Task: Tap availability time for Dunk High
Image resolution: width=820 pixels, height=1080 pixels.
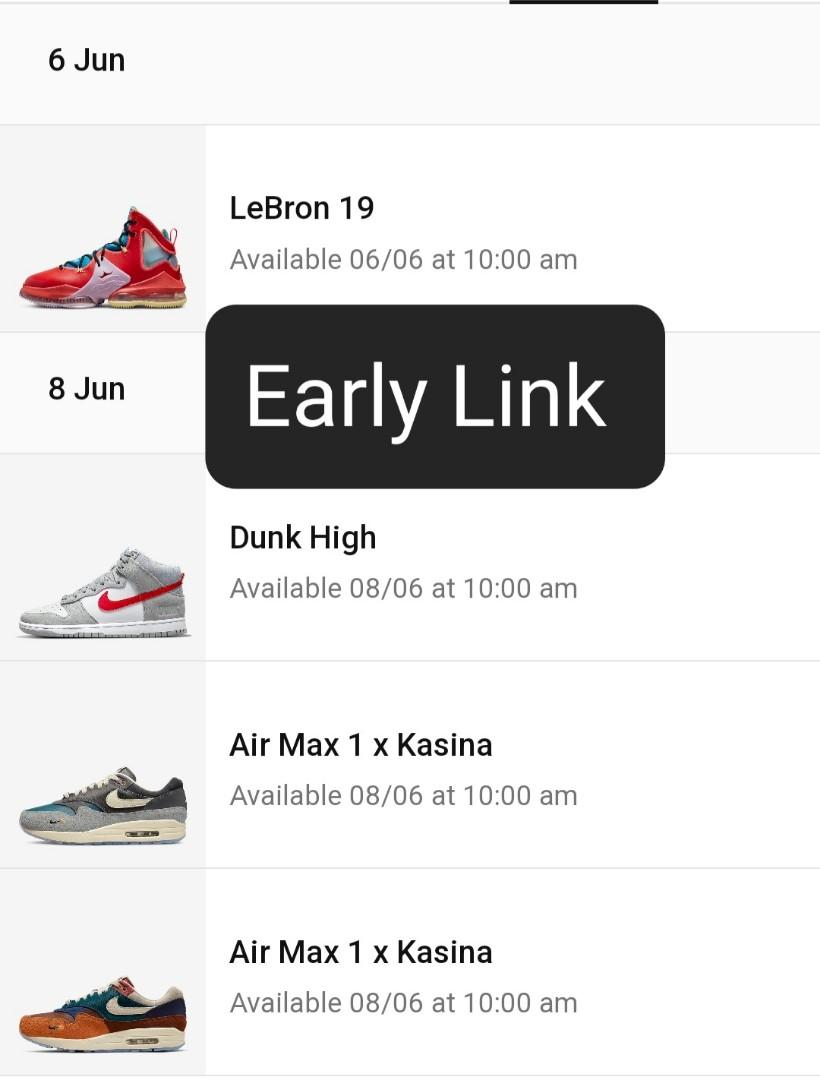Action: [x=403, y=588]
